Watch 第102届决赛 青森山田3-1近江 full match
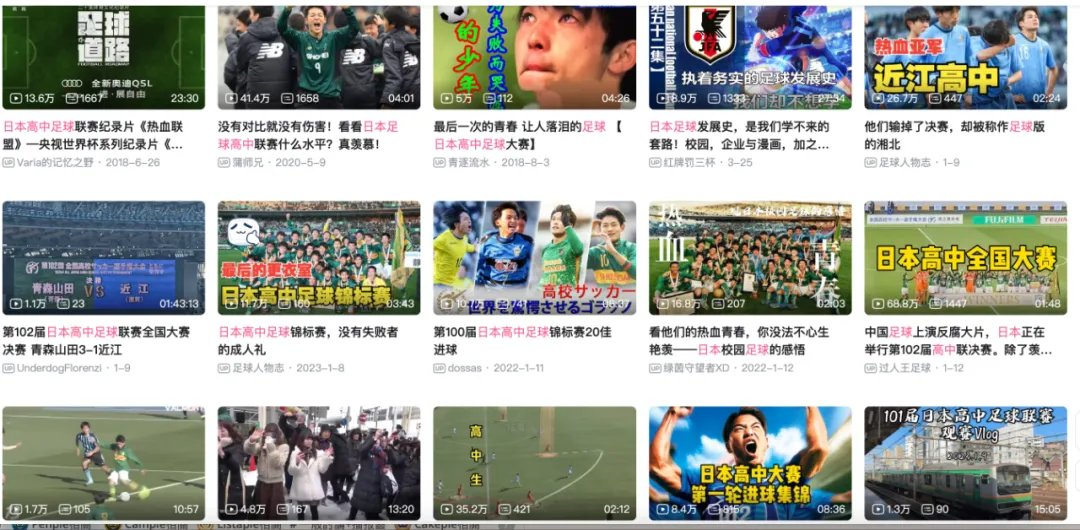This screenshot has height=530, width=1080. [103, 258]
